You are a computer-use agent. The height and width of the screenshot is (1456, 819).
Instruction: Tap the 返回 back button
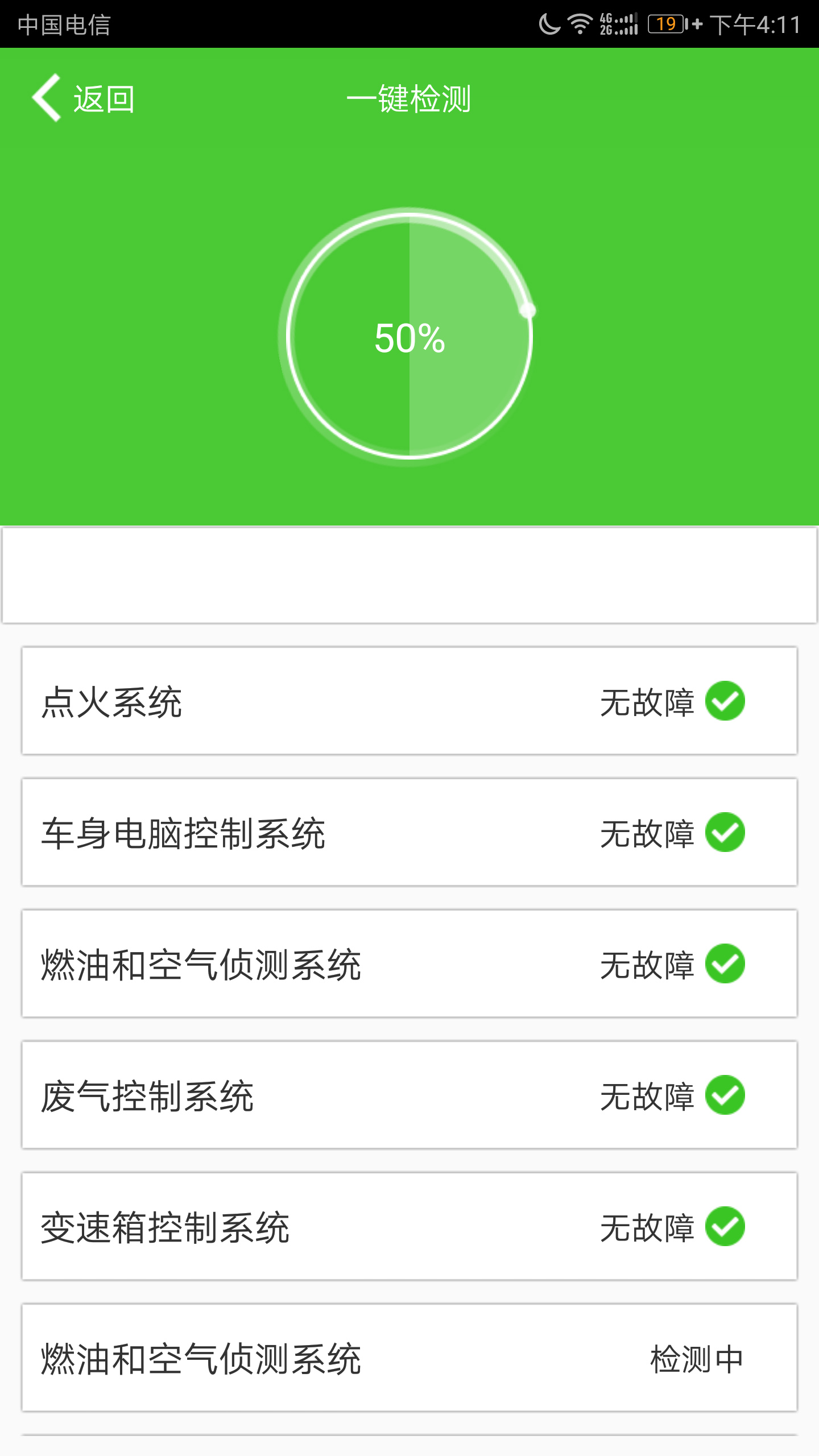[x=84, y=99]
